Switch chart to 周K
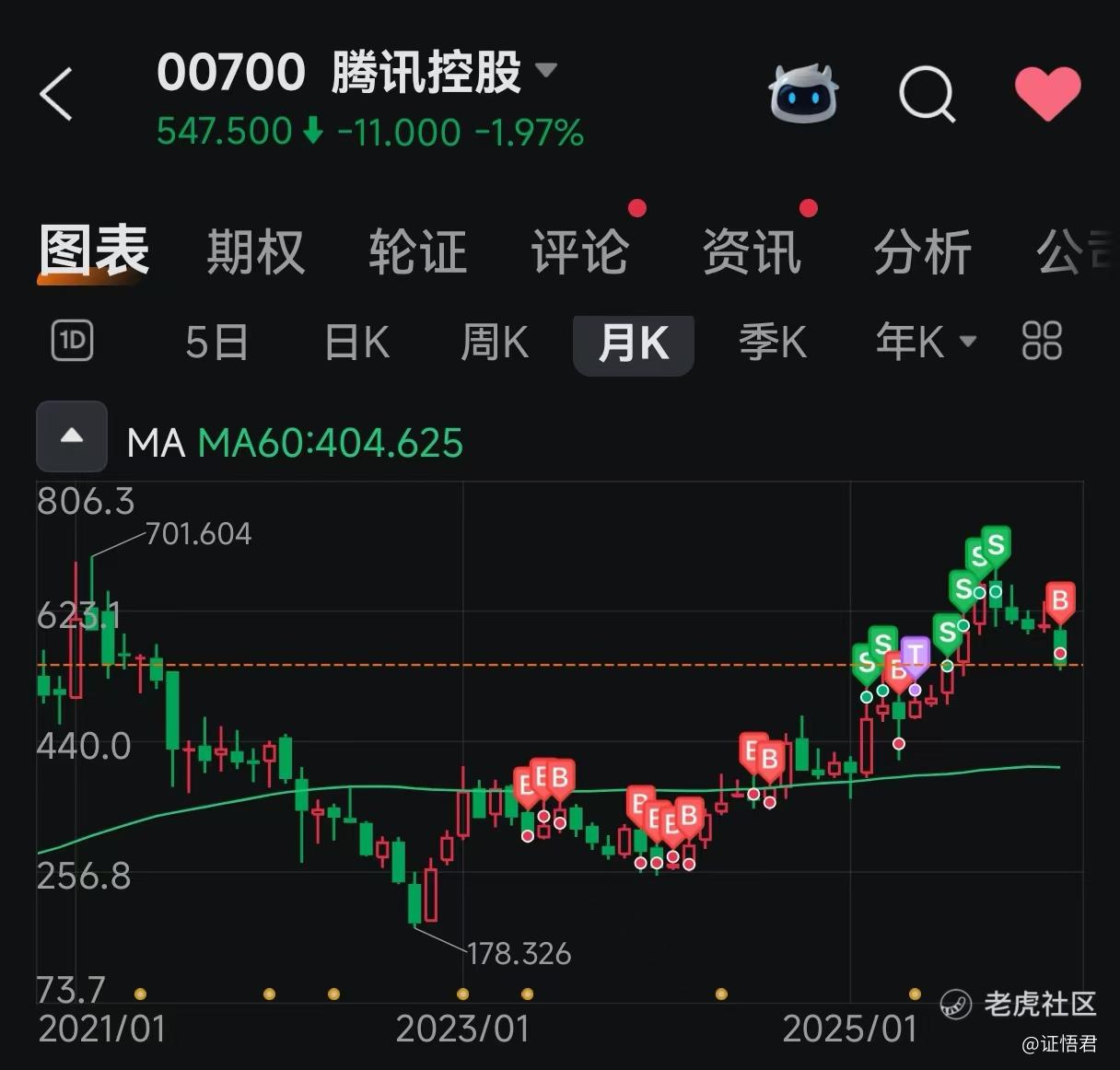The width and height of the screenshot is (1120, 1070). 495,343
